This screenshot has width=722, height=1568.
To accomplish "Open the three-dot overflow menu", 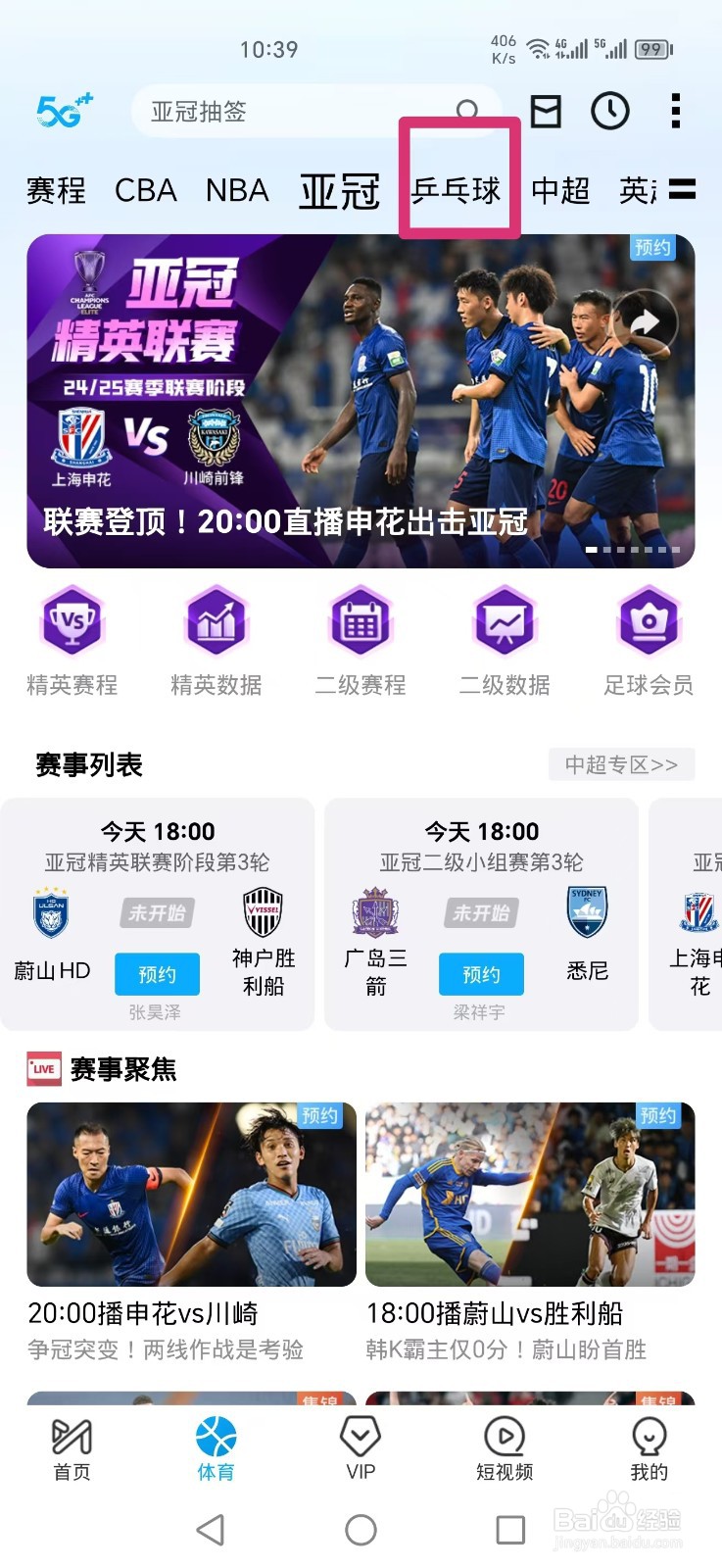I will pos(674,111).
